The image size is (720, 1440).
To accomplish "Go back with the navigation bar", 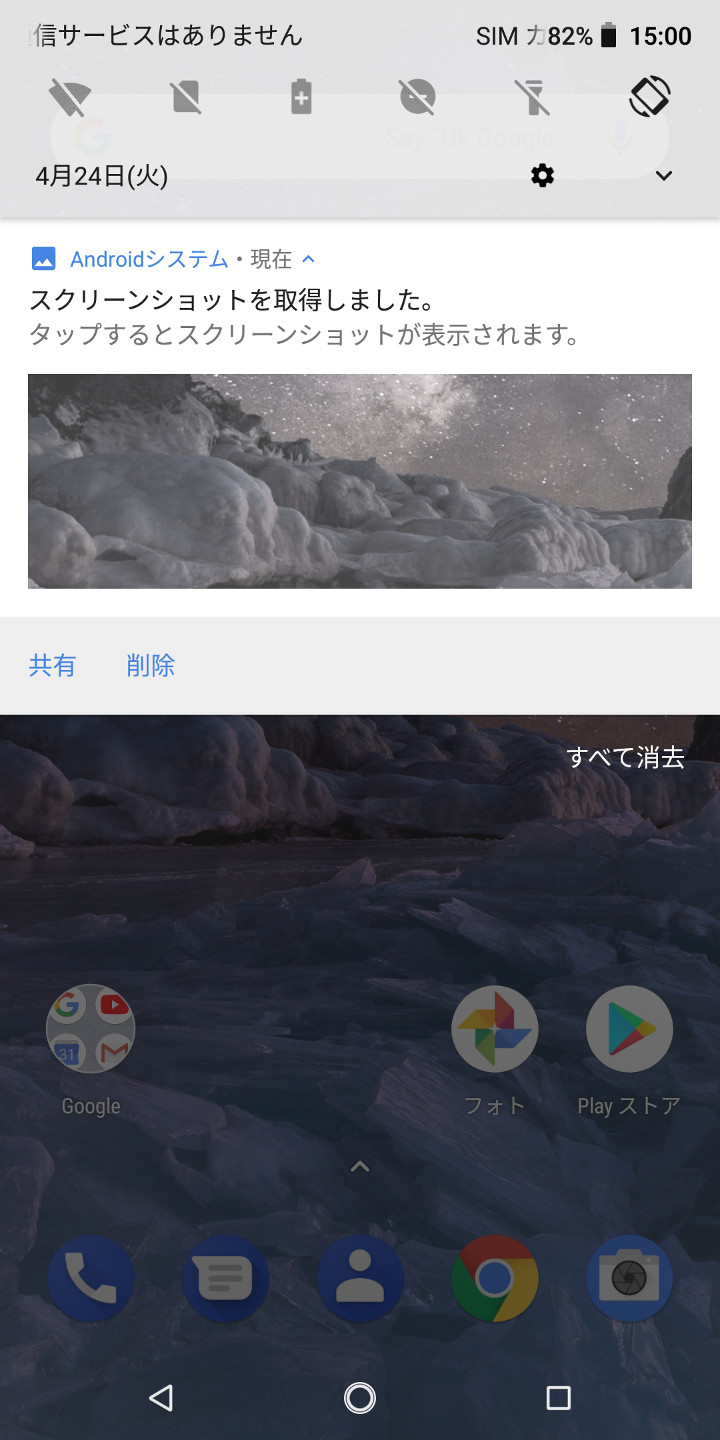I will point(161,1397).
